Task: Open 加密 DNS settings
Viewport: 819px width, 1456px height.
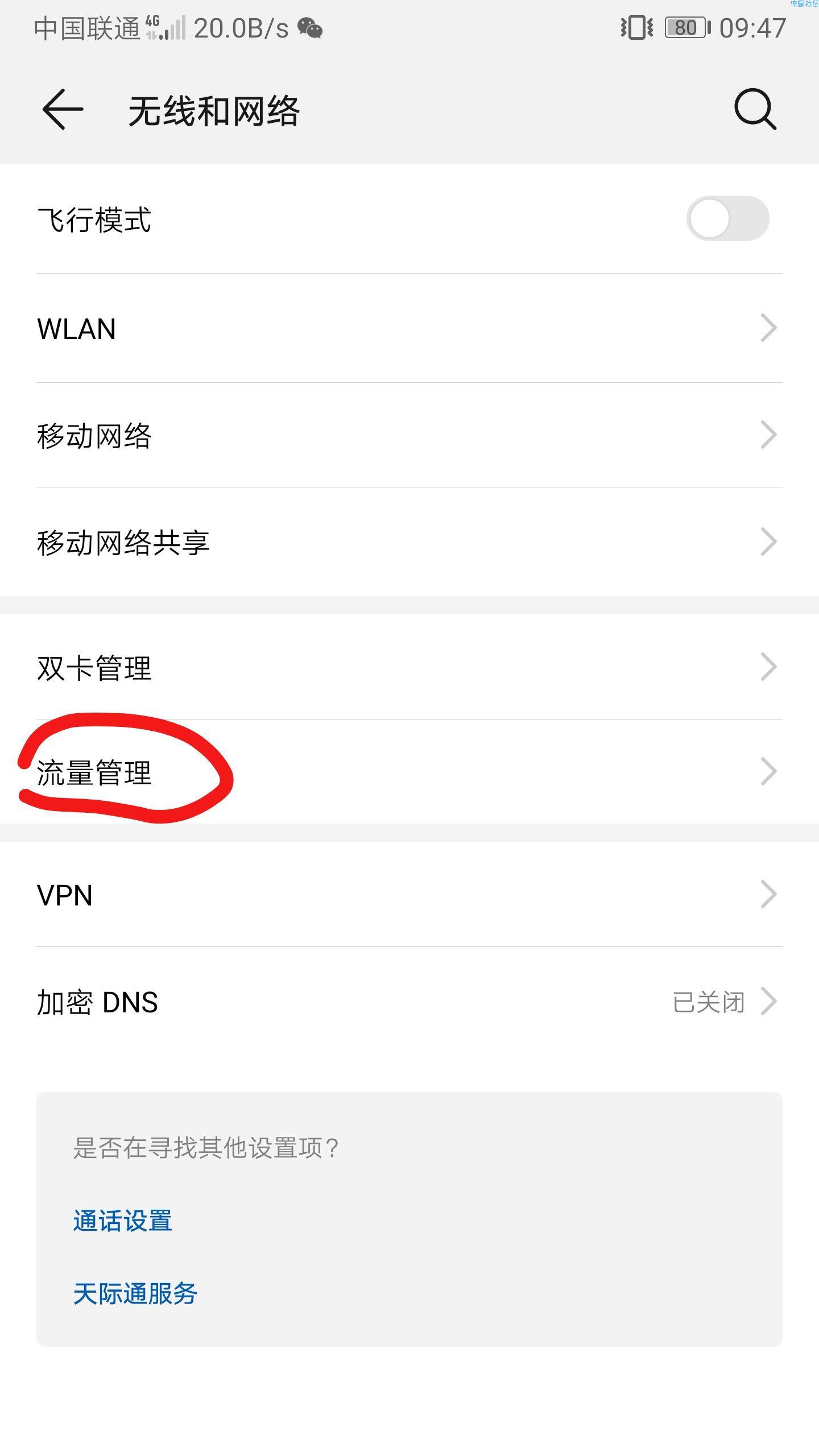Action: 409,1002
